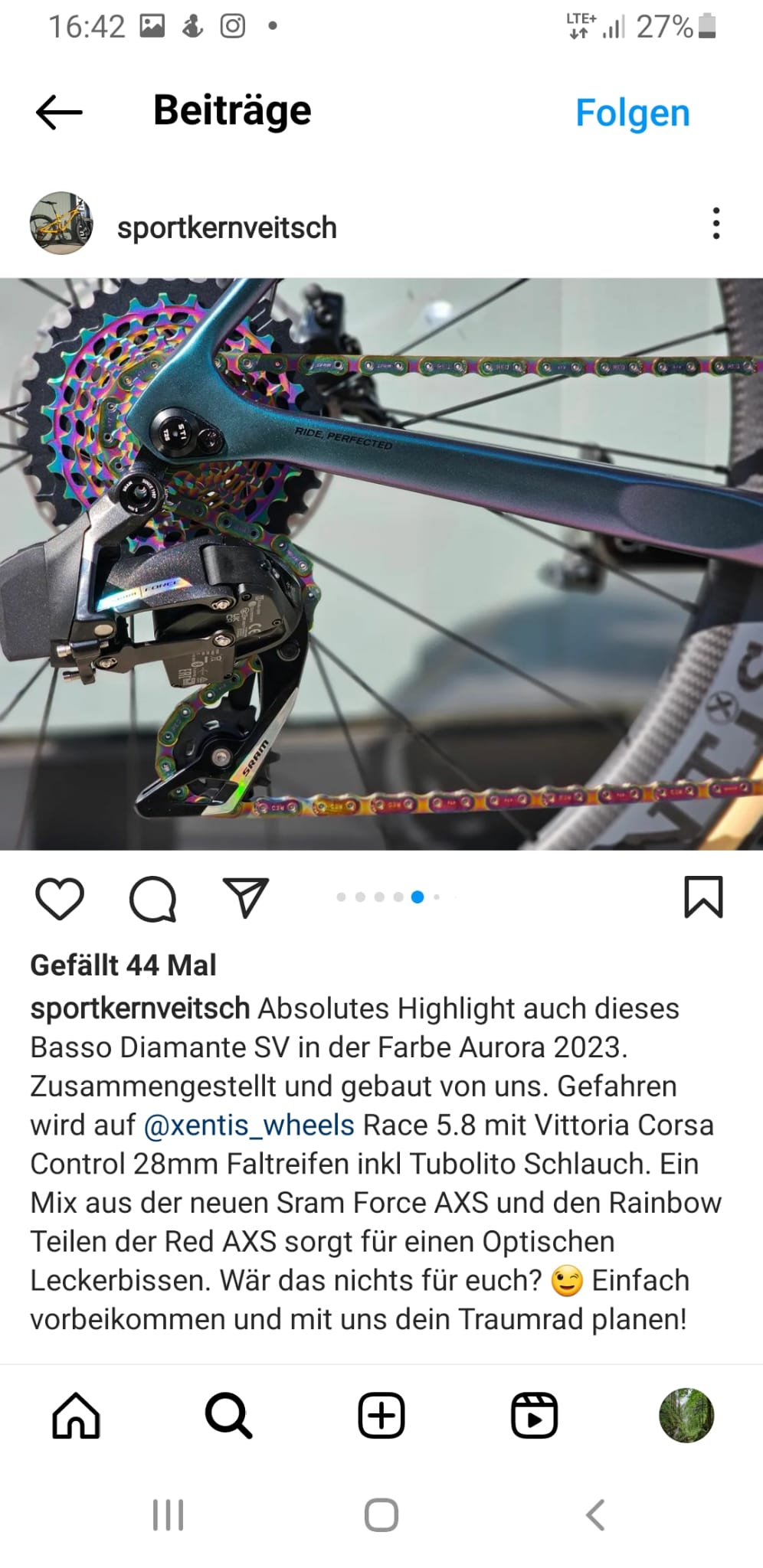Follow the account with Folgen
The image size is (763, 1568).
(x=632, y=113)
